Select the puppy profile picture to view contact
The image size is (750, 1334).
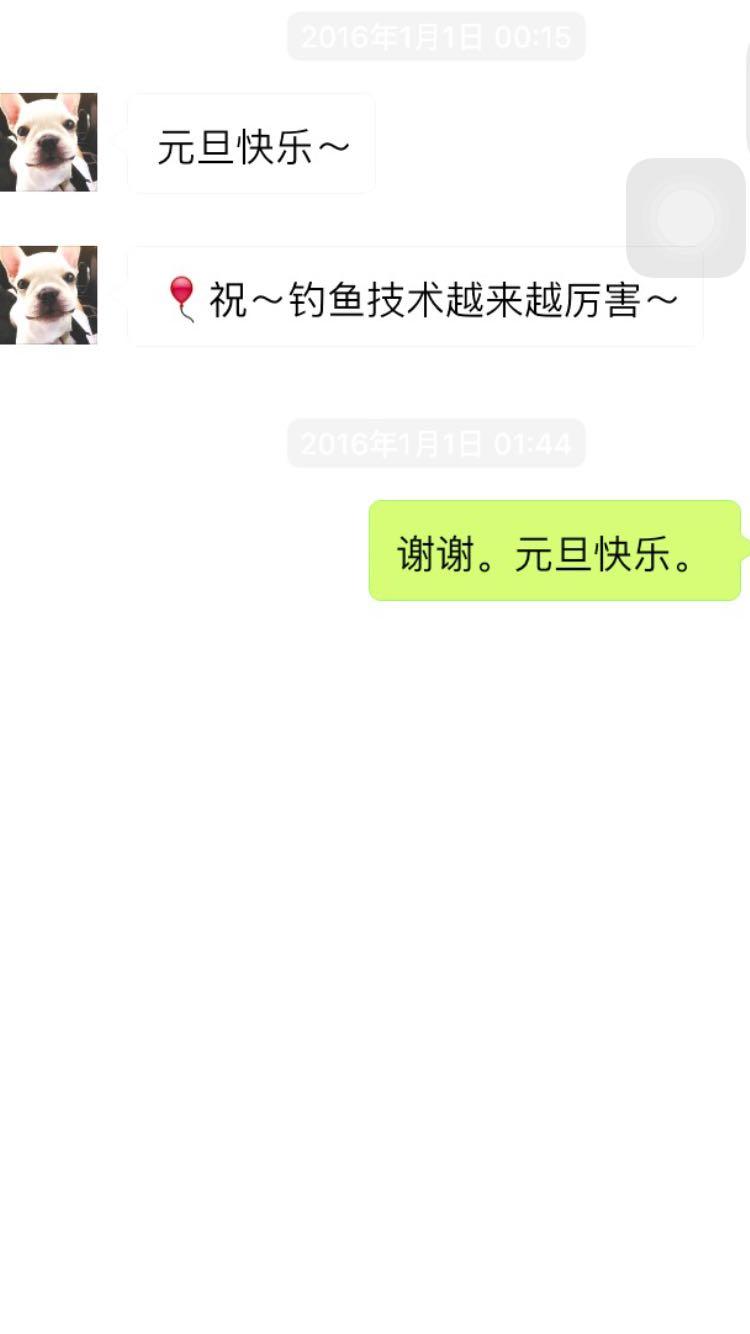coord(48,142)
